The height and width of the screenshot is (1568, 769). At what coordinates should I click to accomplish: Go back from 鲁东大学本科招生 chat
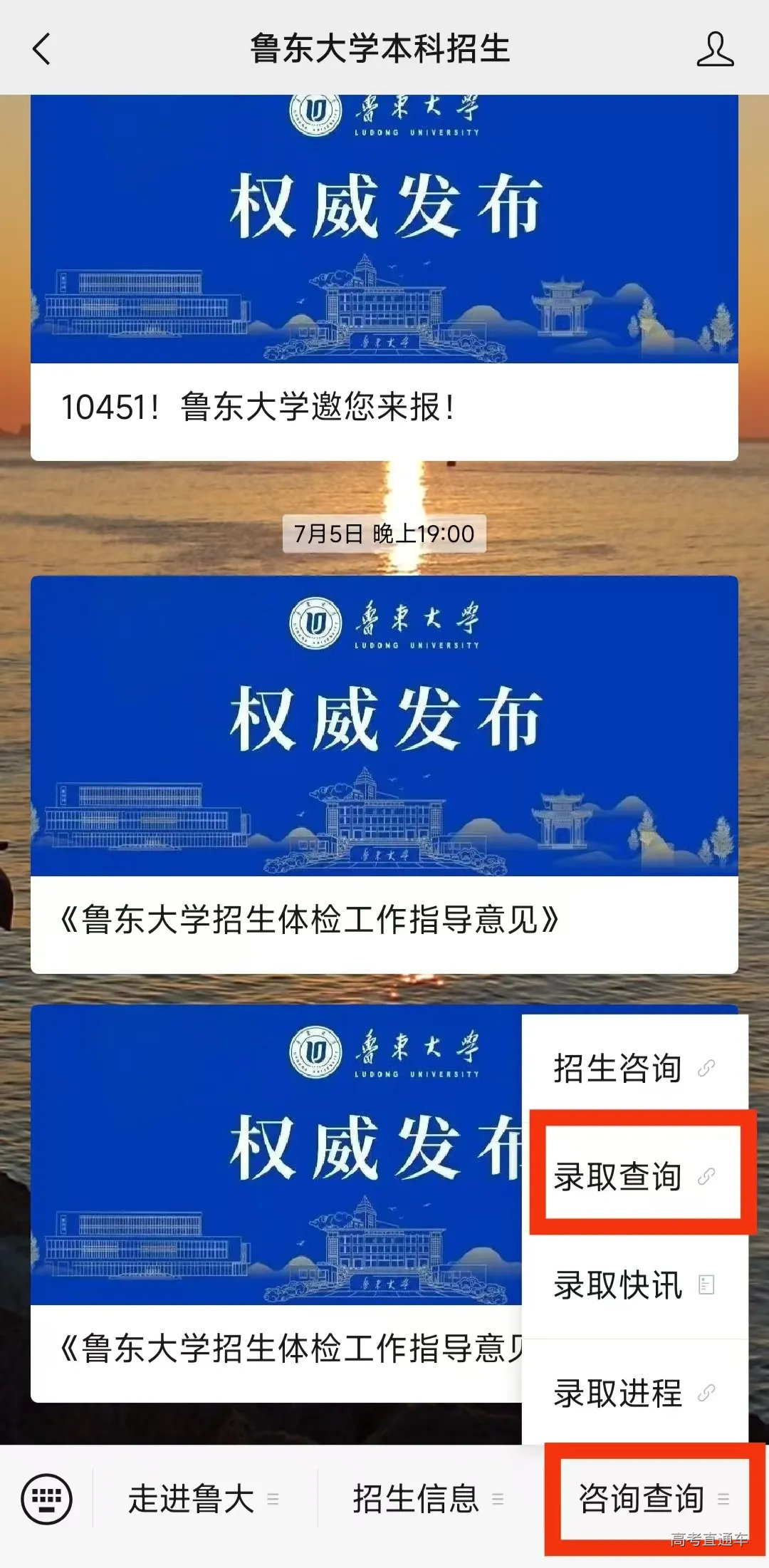coord(41,49)
